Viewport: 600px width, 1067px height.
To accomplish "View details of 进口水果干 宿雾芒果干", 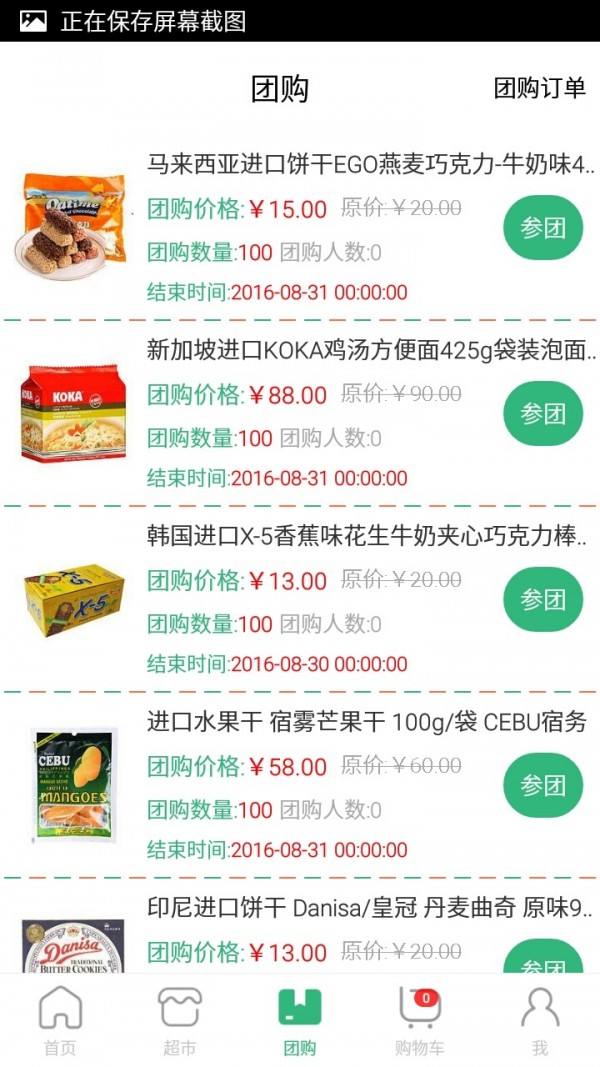I will click(366, 723).
